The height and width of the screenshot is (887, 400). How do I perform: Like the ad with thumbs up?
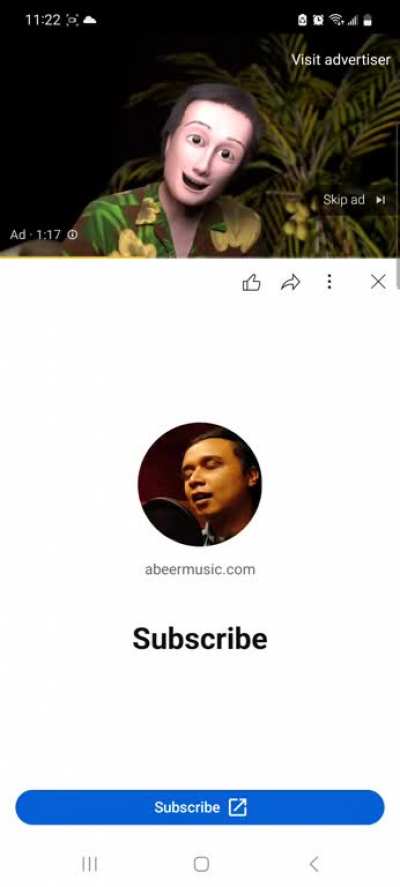click(x=251, y=282)
